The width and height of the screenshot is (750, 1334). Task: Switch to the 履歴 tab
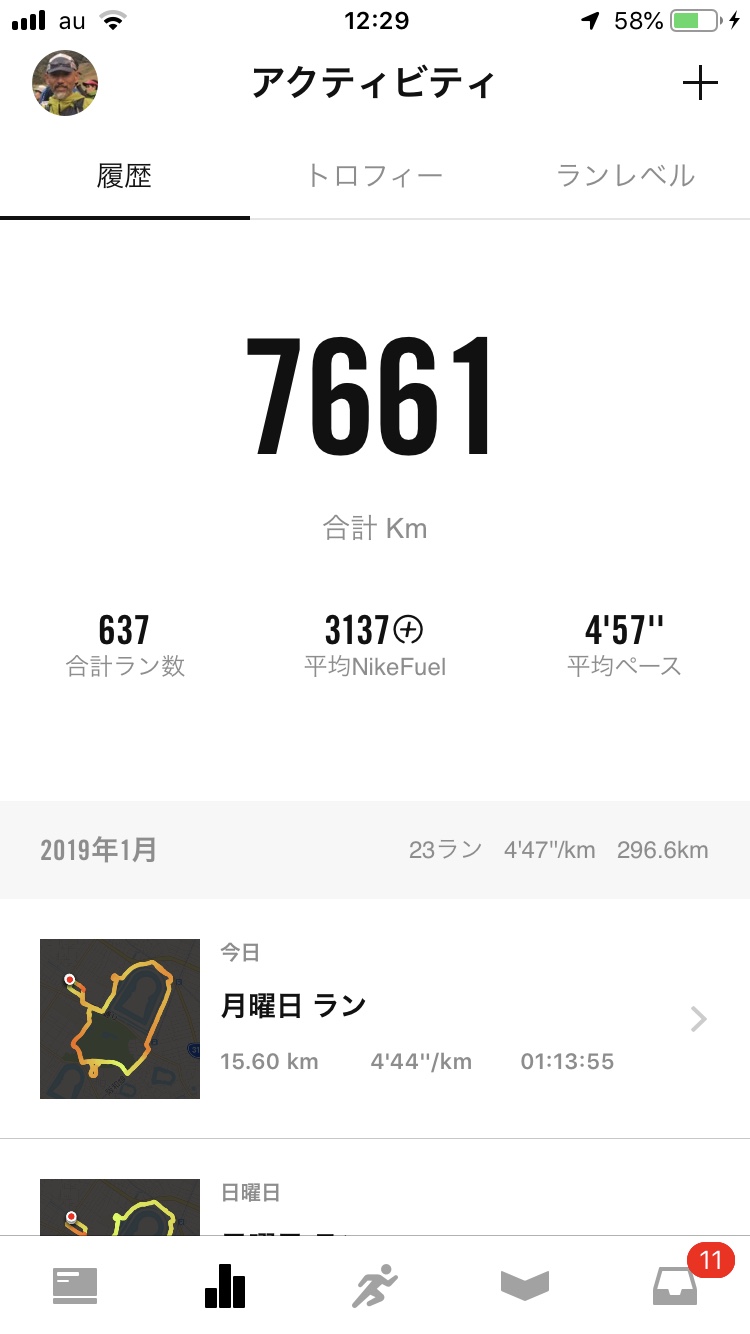[124, 176]
